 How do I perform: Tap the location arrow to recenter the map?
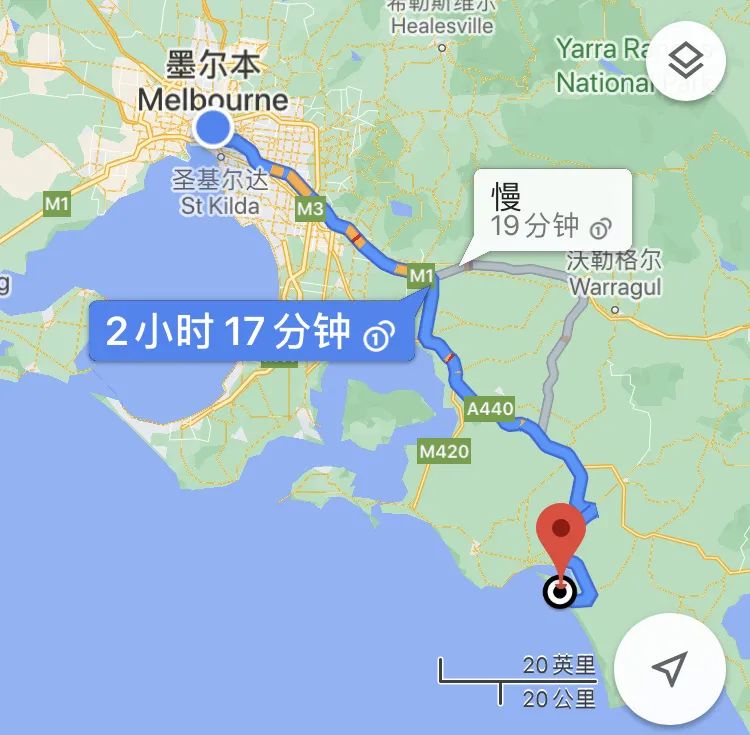pos(669,669)
